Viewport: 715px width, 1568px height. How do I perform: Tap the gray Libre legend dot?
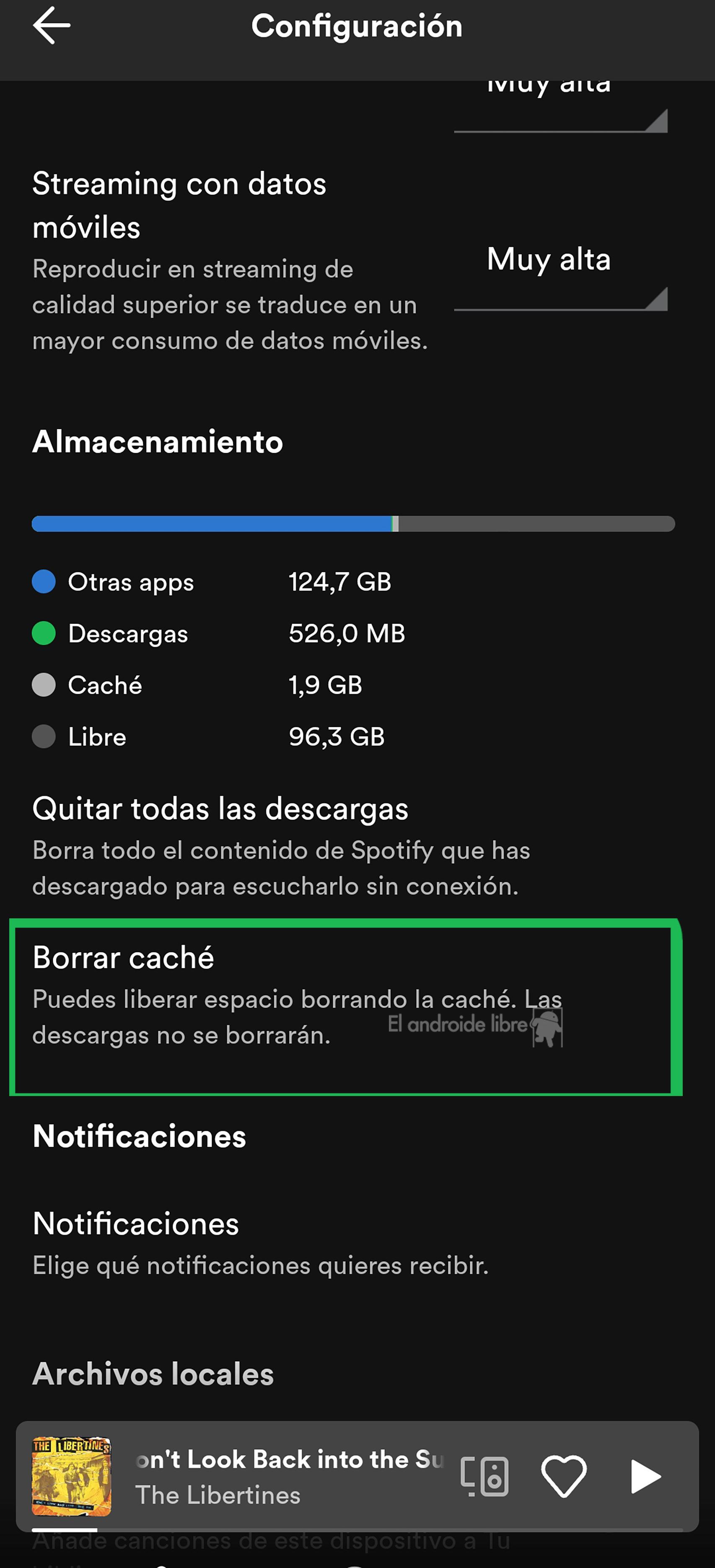(x=43, y=737)
